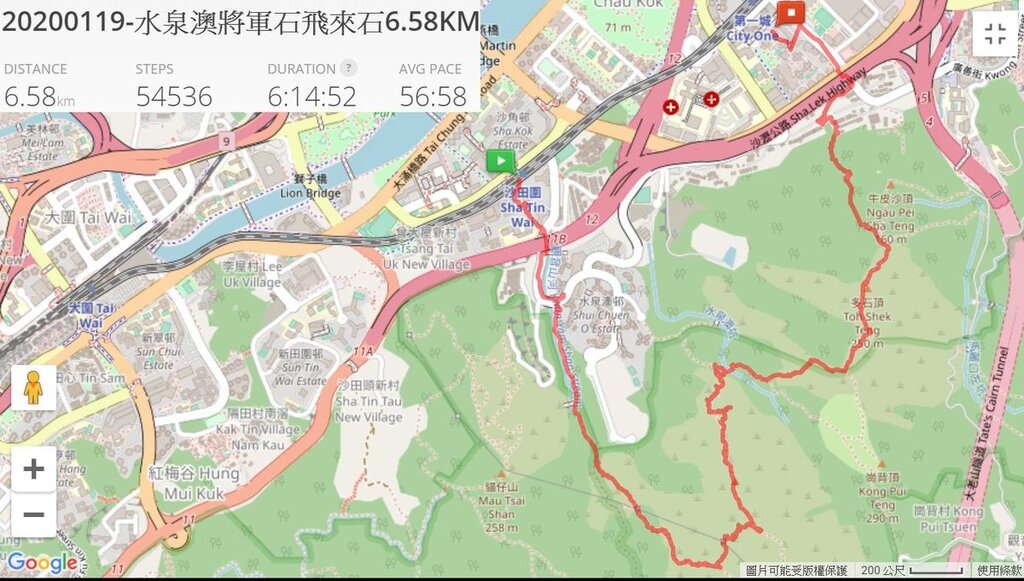The width and height of the screenshot is (1024, 581).
Task: Zoom in on the map
Action: click(x=34, y=469)
